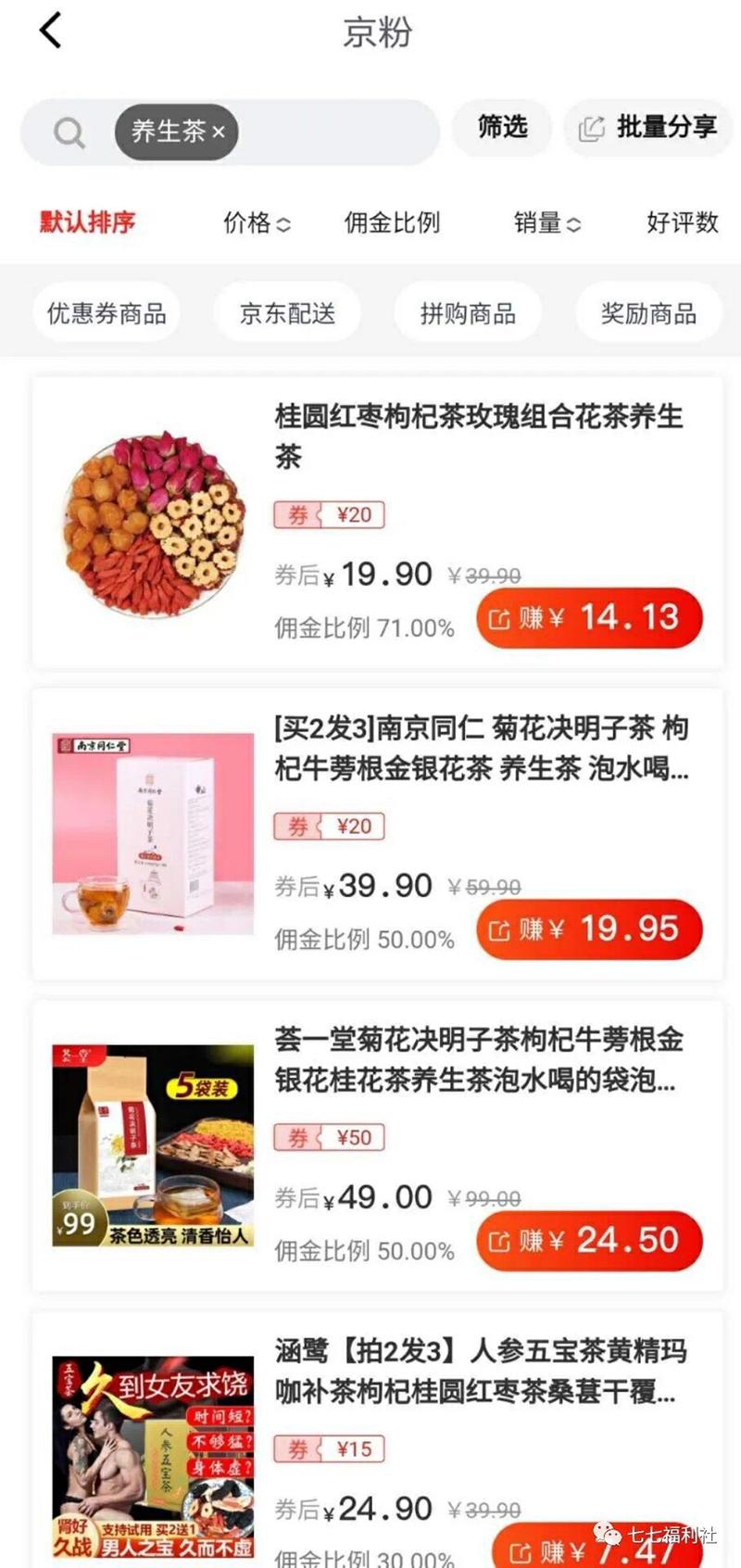Select 默认排序 default sorting

tap(87, 222)
